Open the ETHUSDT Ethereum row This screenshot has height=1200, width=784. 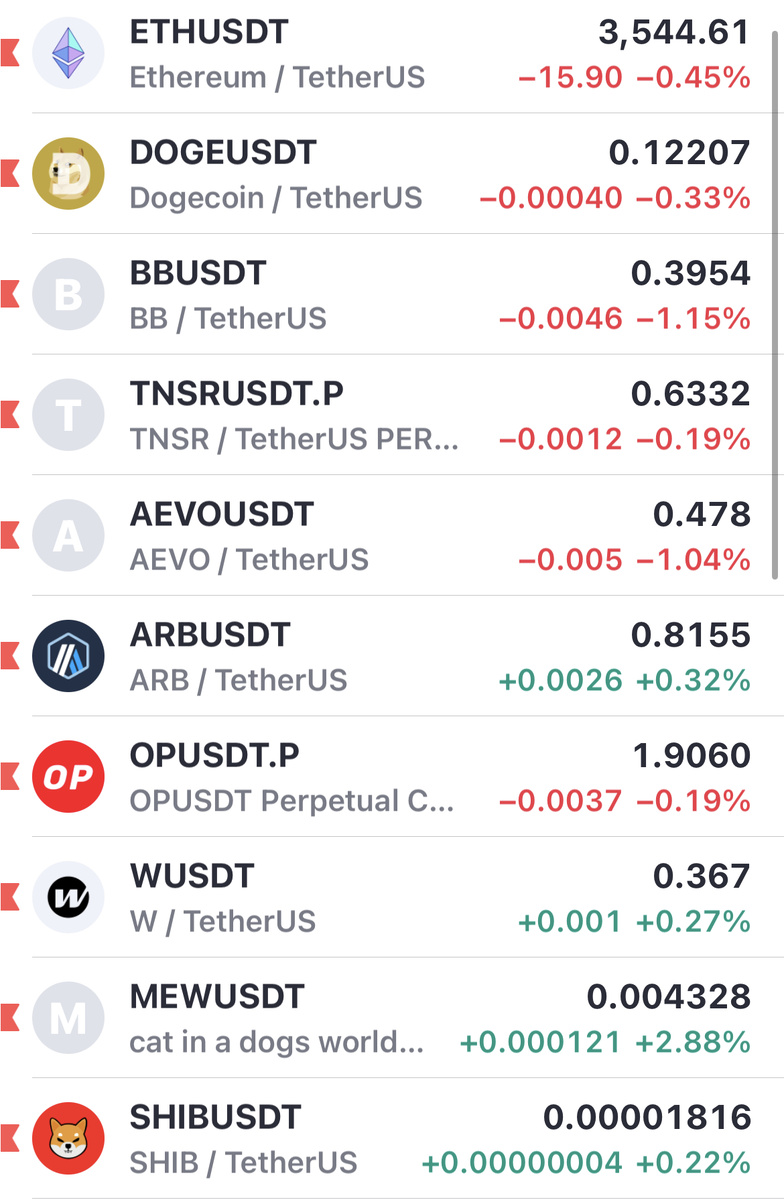pos(392,54)
